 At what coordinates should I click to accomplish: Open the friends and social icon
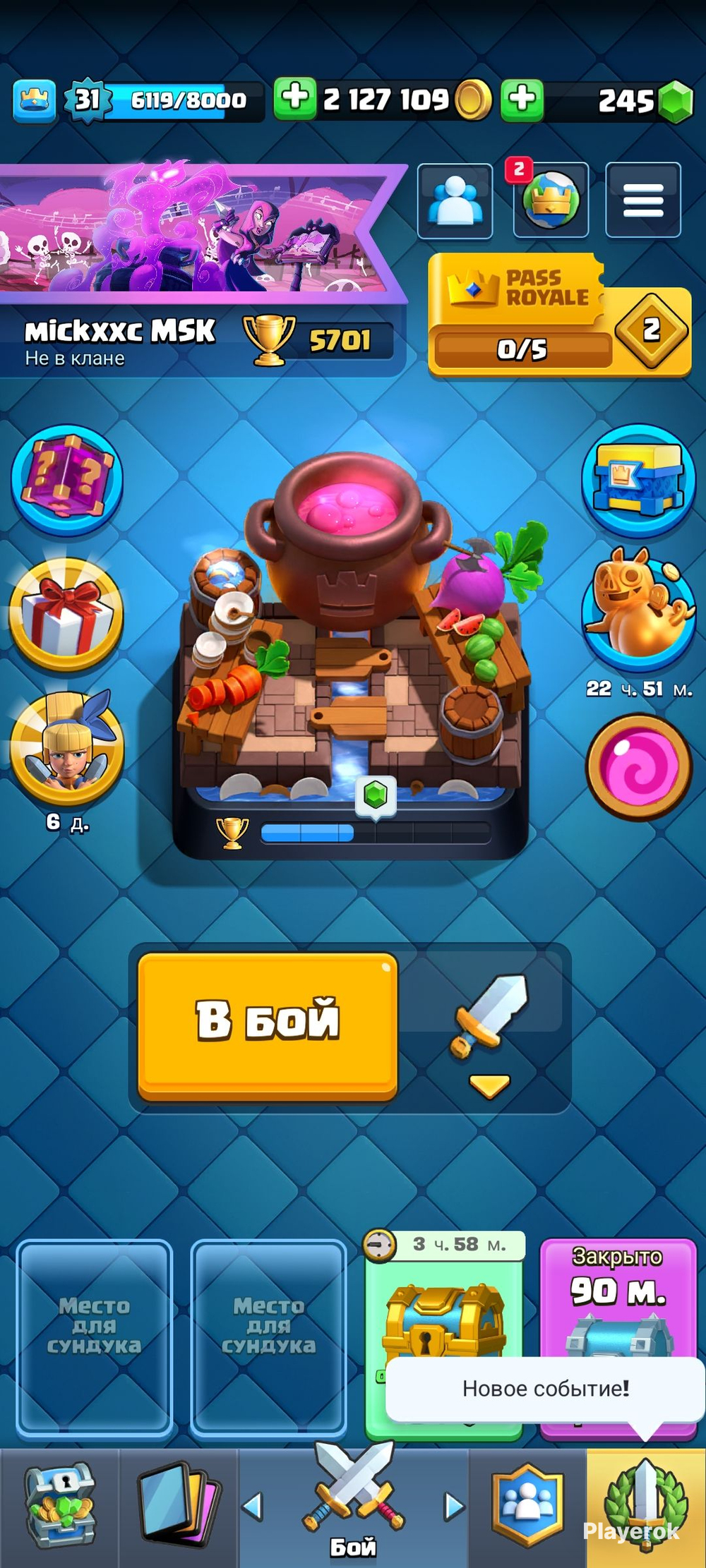coord(455,200)
